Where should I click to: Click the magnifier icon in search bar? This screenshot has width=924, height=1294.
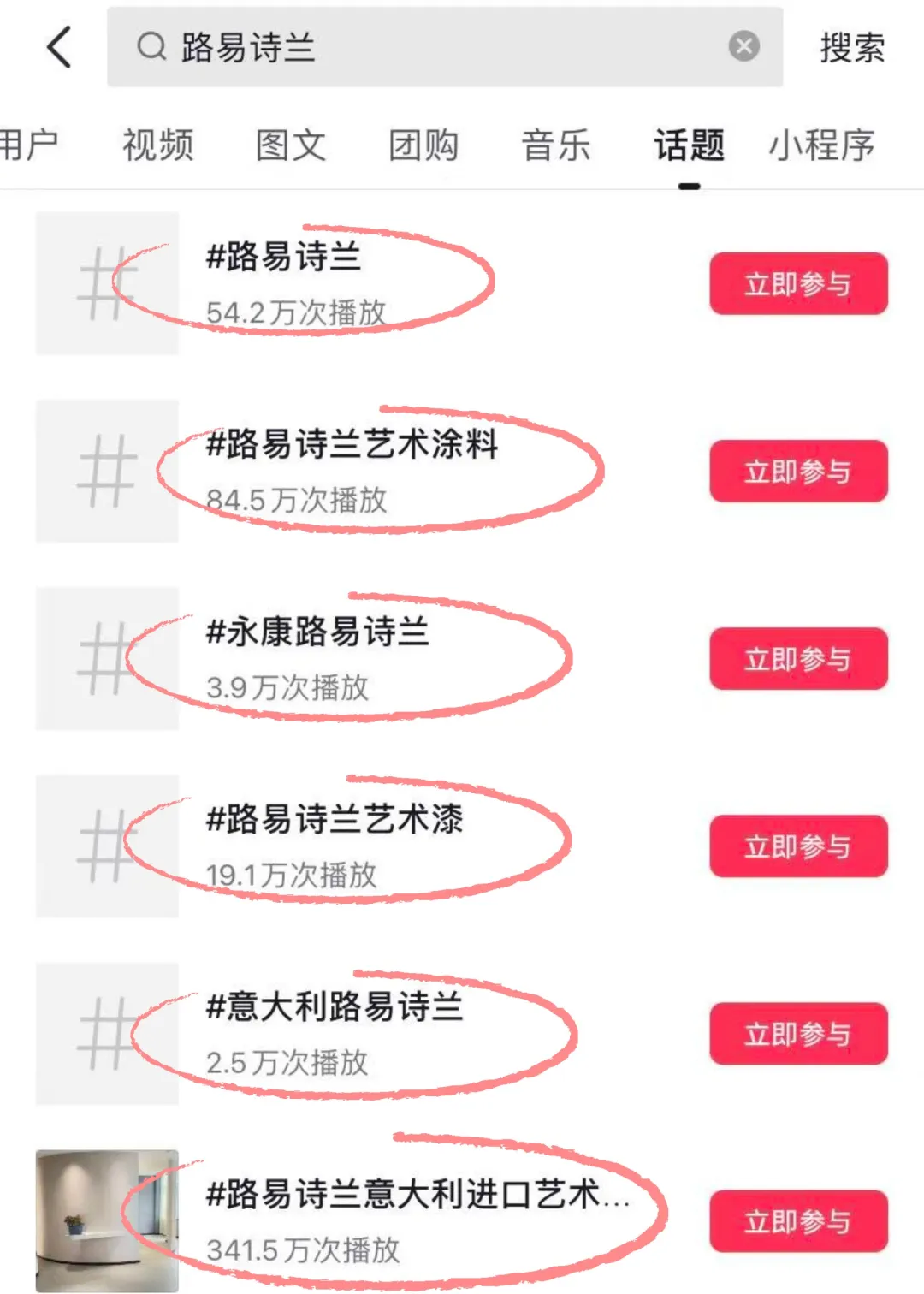coord(152,47)
